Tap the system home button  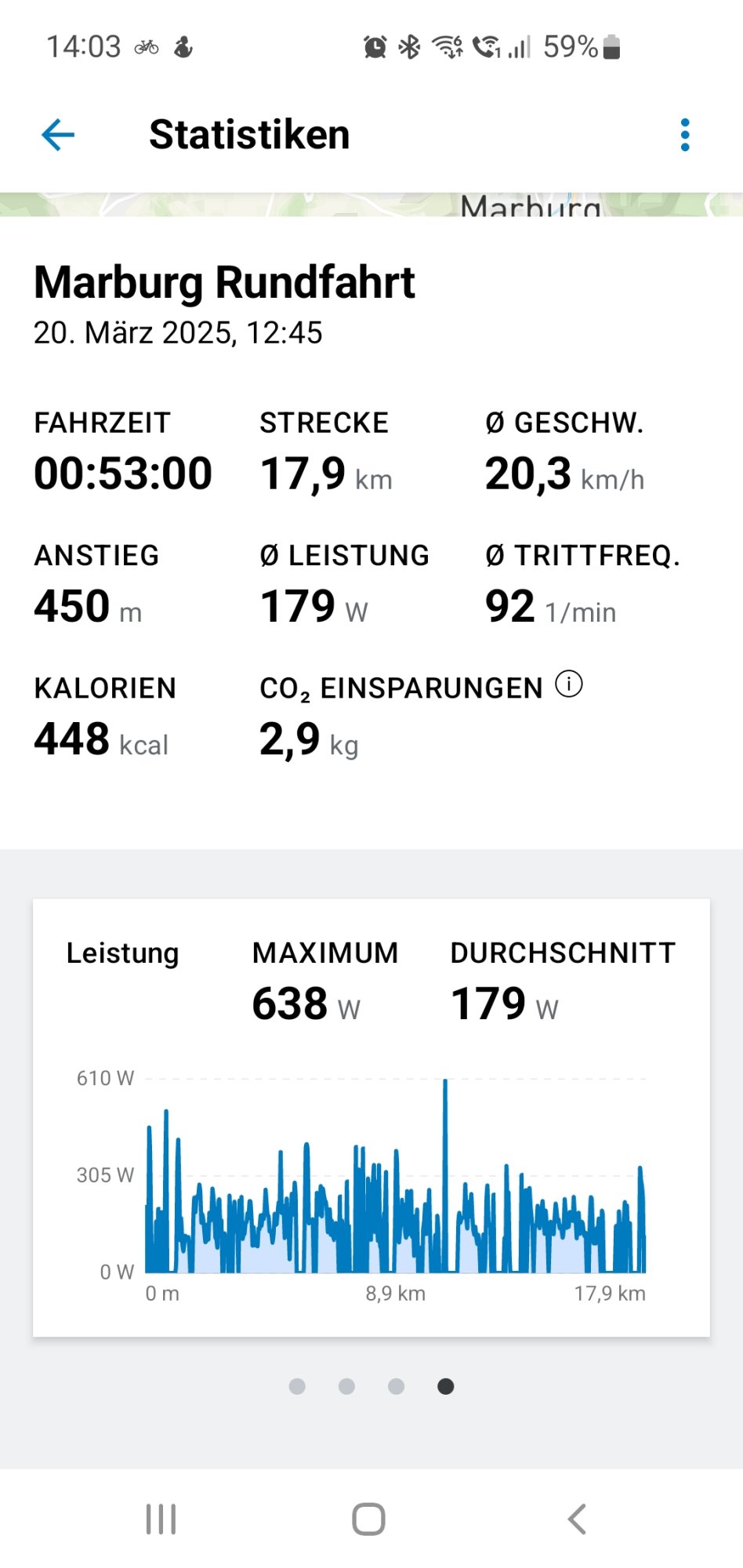click(368, 1519)
